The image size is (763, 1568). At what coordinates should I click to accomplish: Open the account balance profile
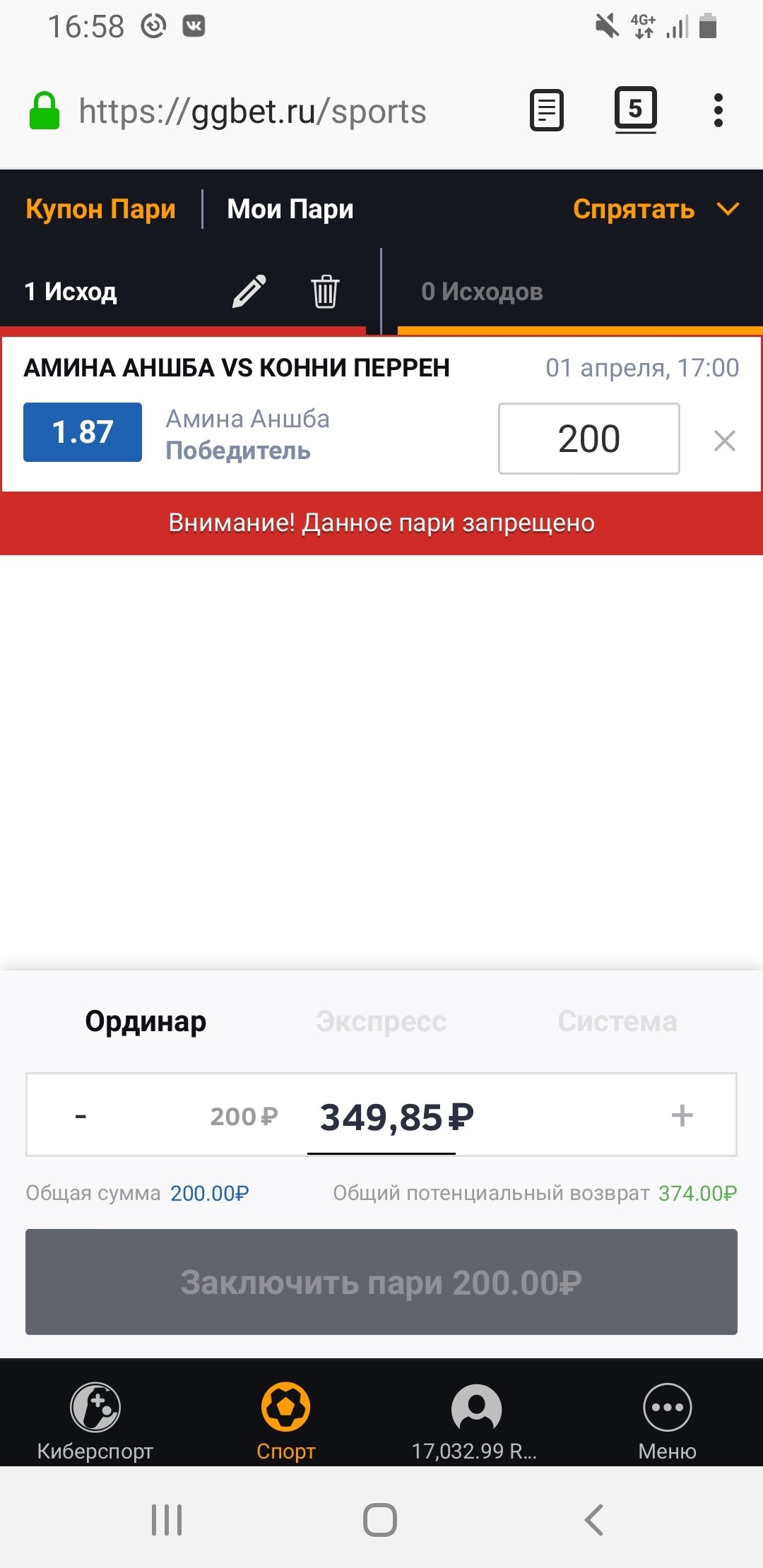click(476, 1421)
